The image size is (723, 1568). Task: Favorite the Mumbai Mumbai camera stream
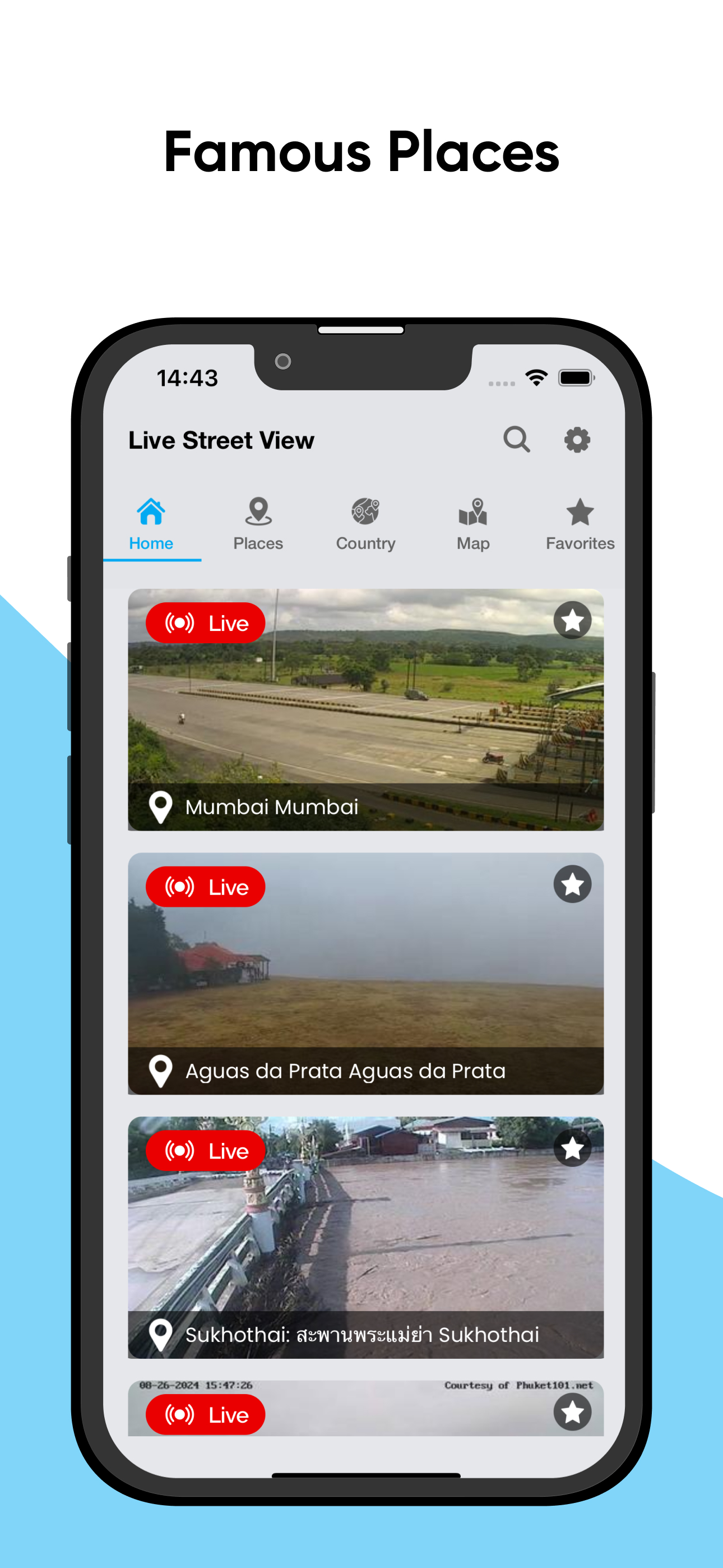572,620
